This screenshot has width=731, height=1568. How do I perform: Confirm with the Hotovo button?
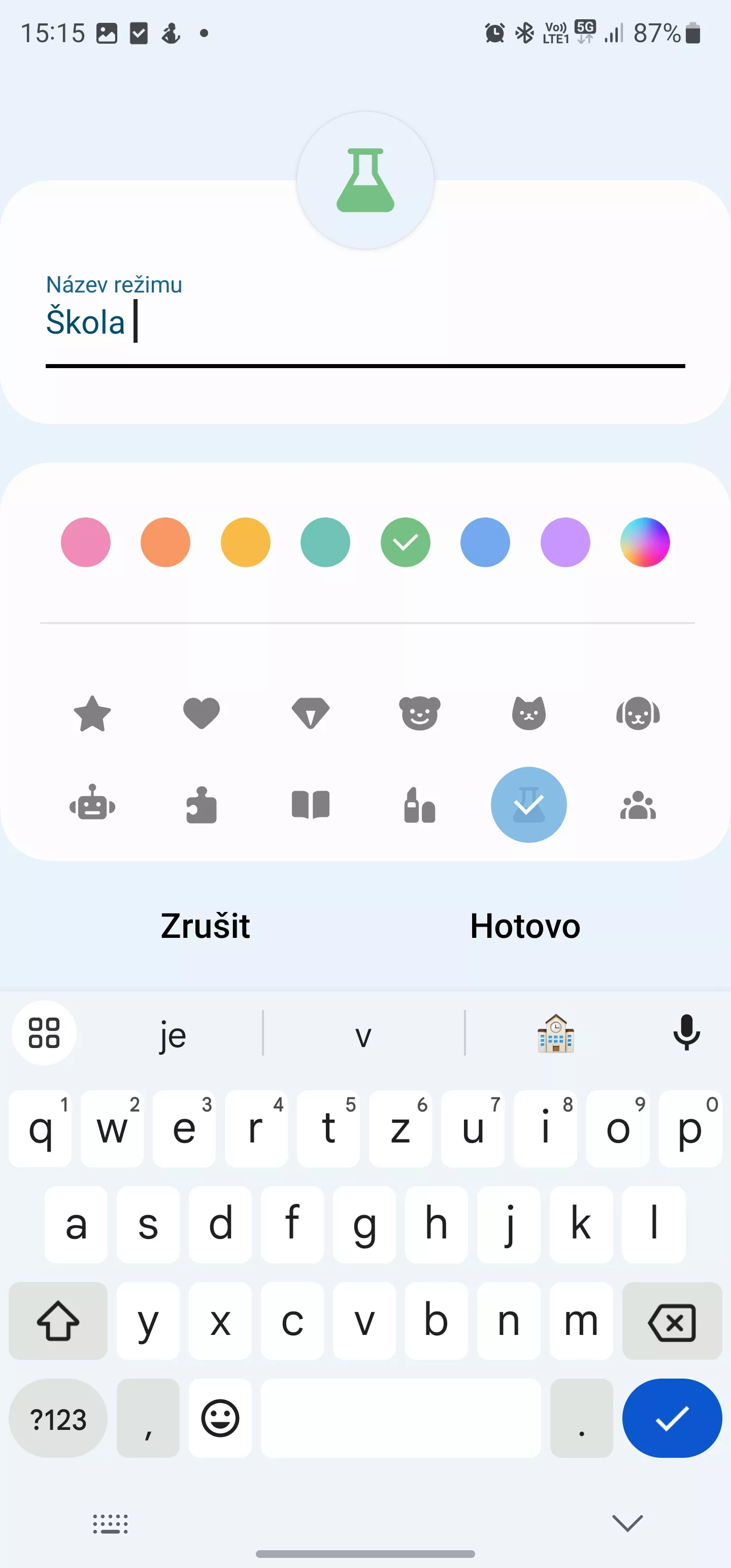pyautogui.click(x=525, y=926)
